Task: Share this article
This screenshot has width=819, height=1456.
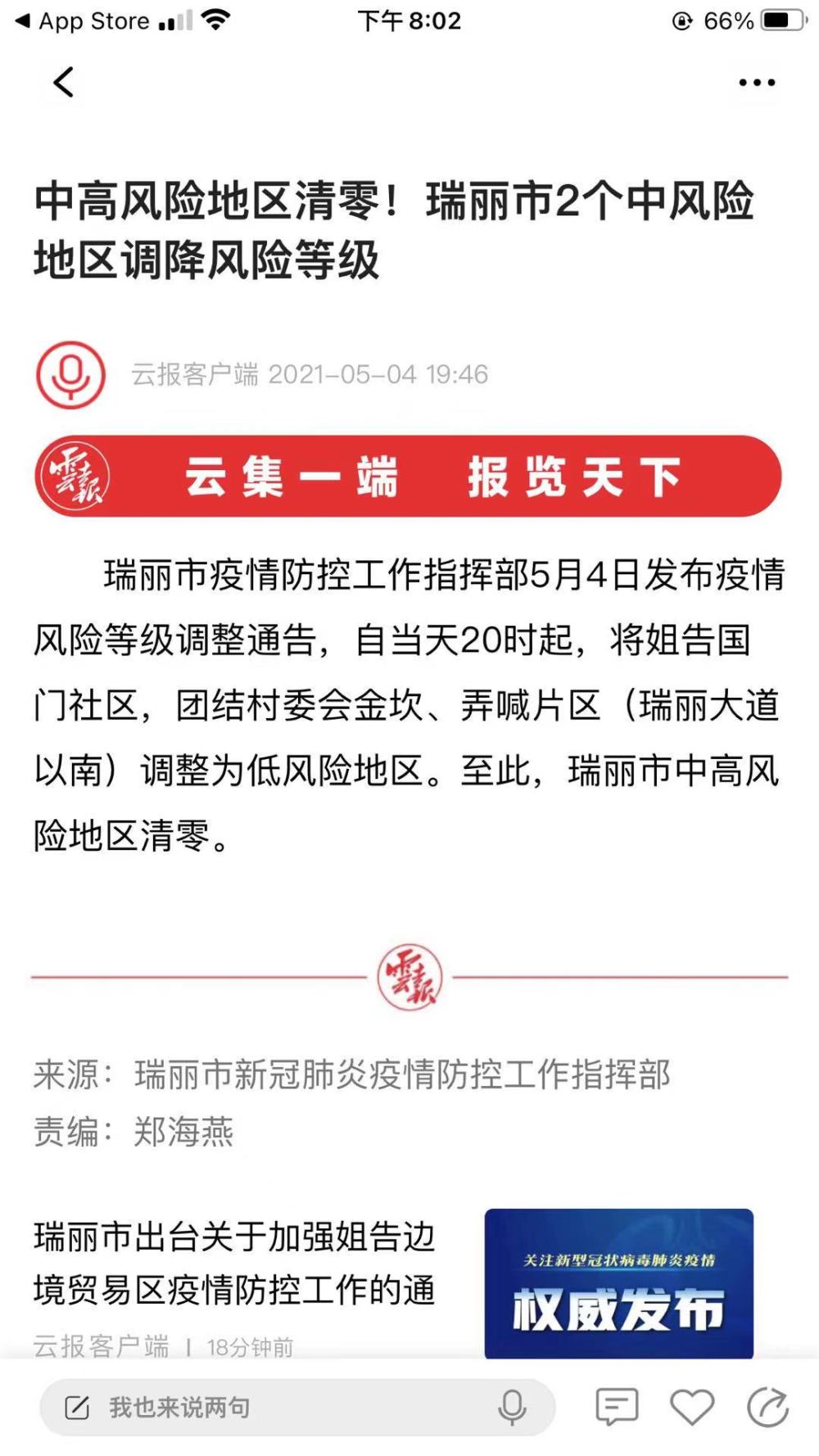Action: click(x=767, y=1407)
